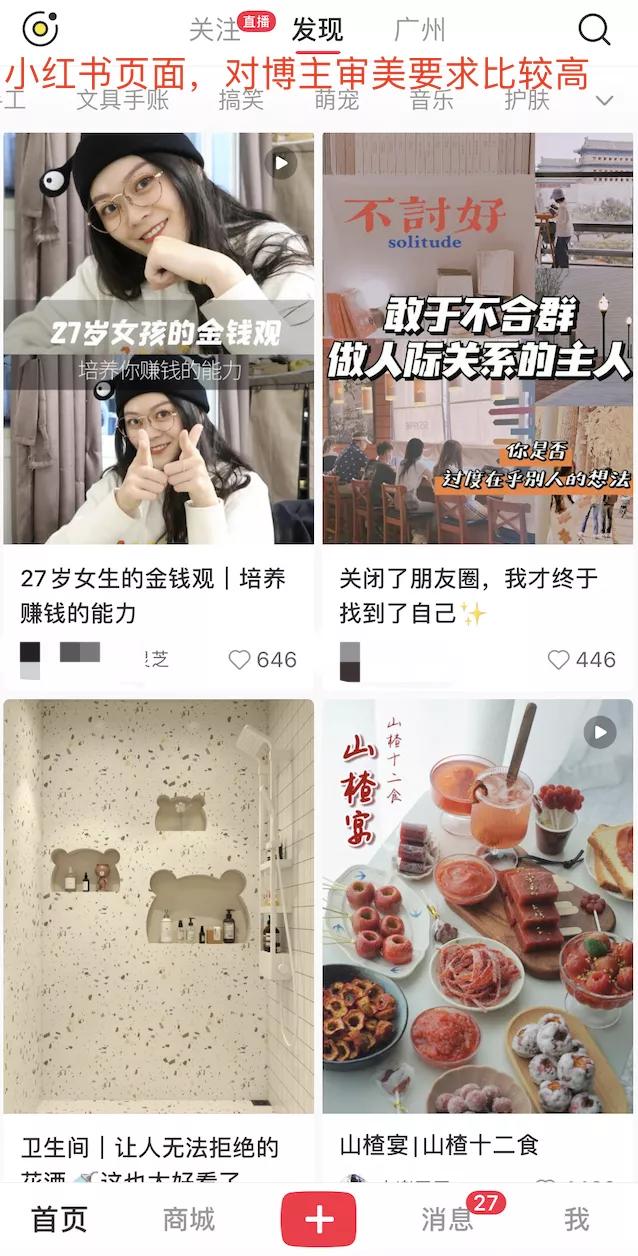The image size is (638, 1256).
Task: Switch to the 关注 tab
Action: click(x=215, y=30)
